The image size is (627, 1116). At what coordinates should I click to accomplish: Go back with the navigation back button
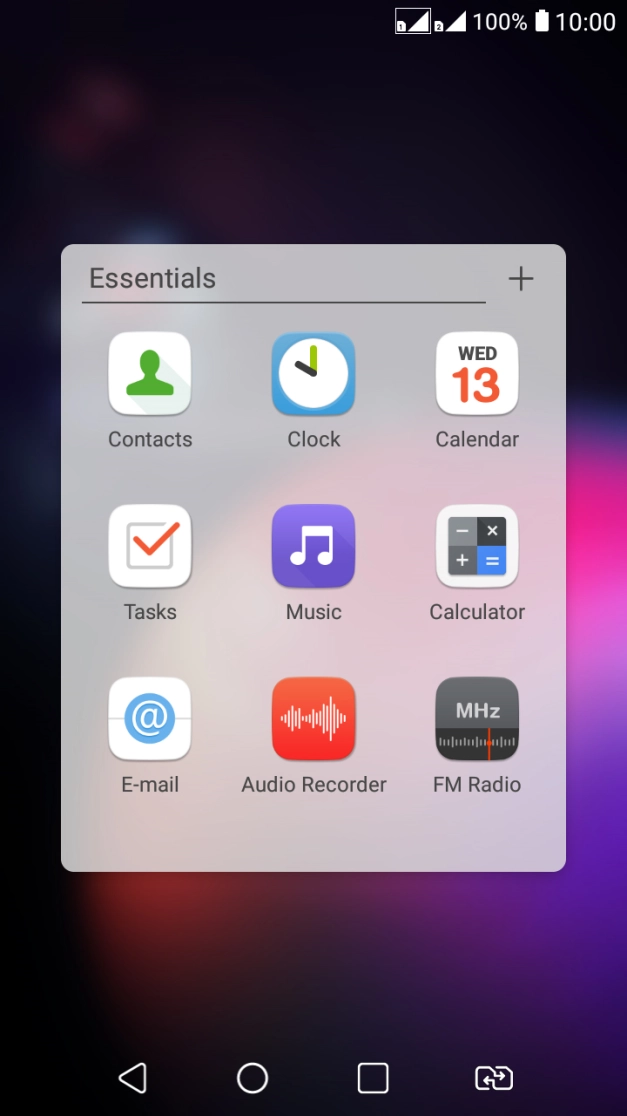point(132,1077)
